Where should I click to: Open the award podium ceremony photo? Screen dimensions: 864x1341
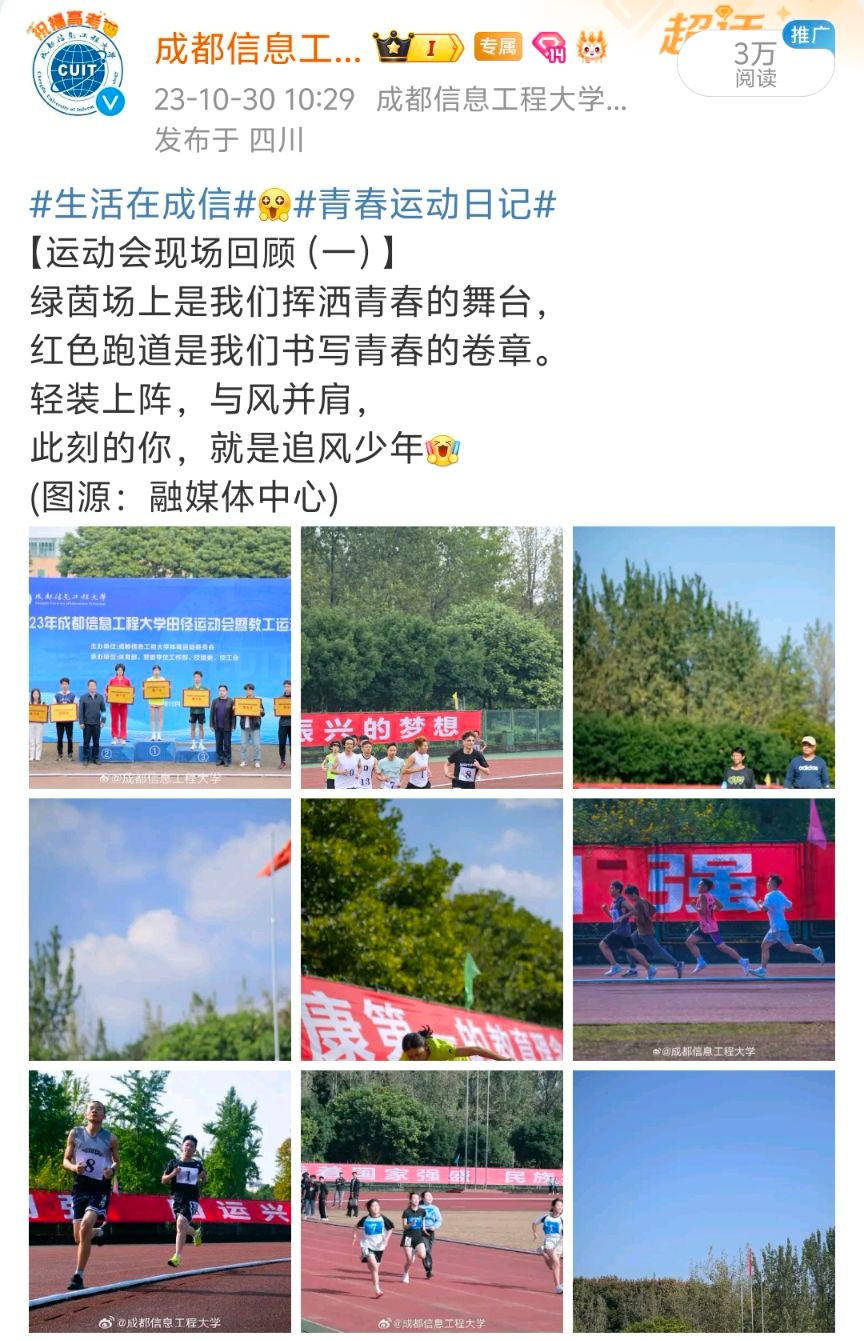(160, 657)
